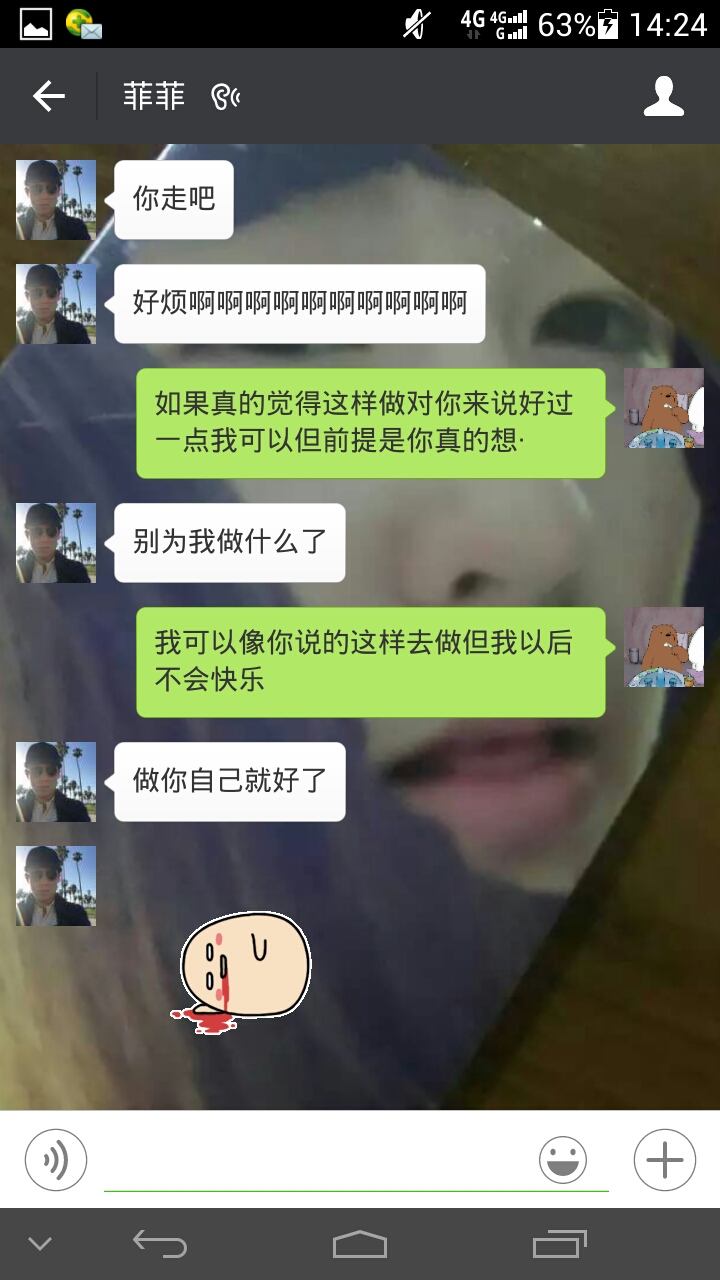Tap the bear avatar beside 不会快乐 message
The width and height of the screenshot is (720, 1280).
point(663,647)
